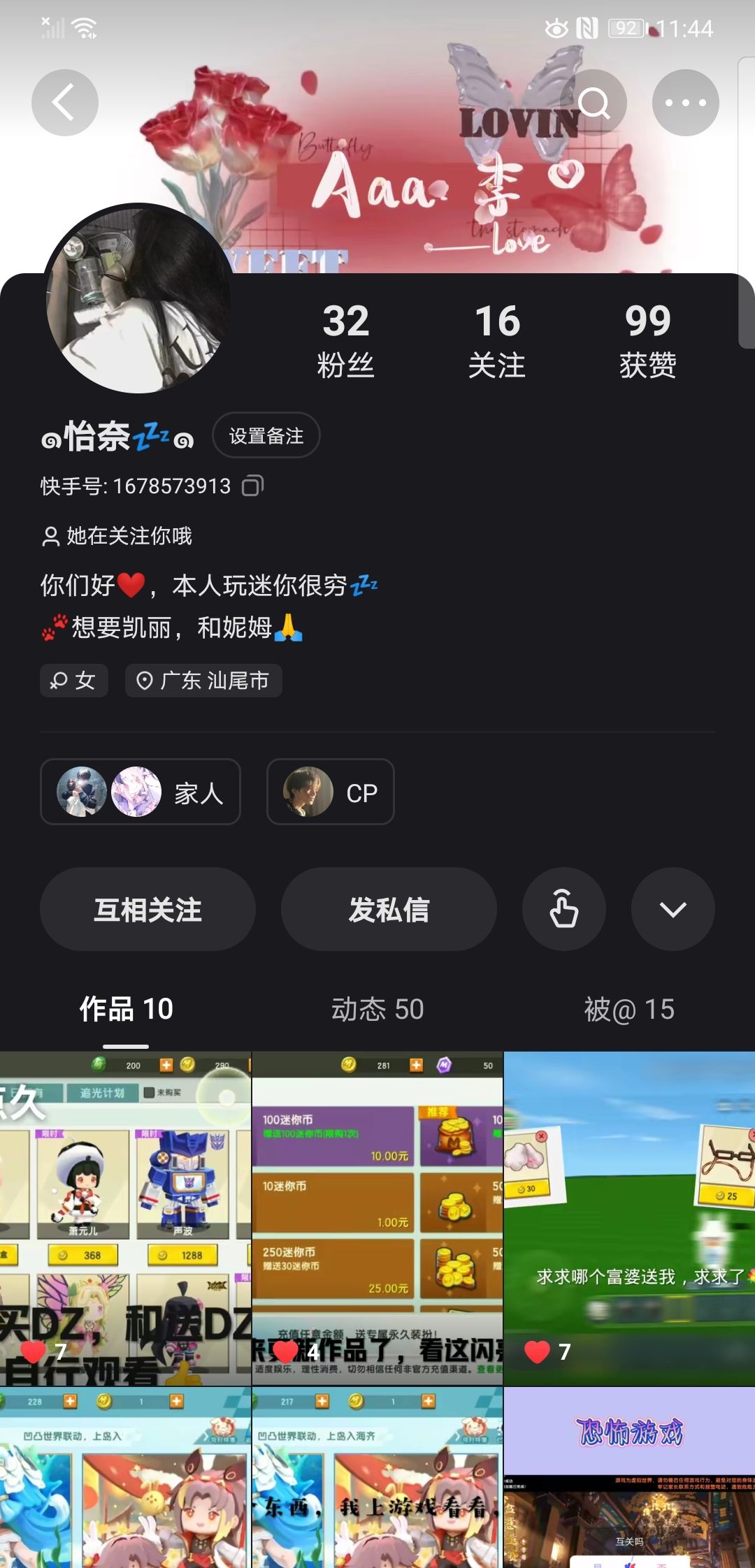This screenshot has height=1568, width=755.
Task: Open search on this profile
Action: pyautogui.click(x=594, y=103)
